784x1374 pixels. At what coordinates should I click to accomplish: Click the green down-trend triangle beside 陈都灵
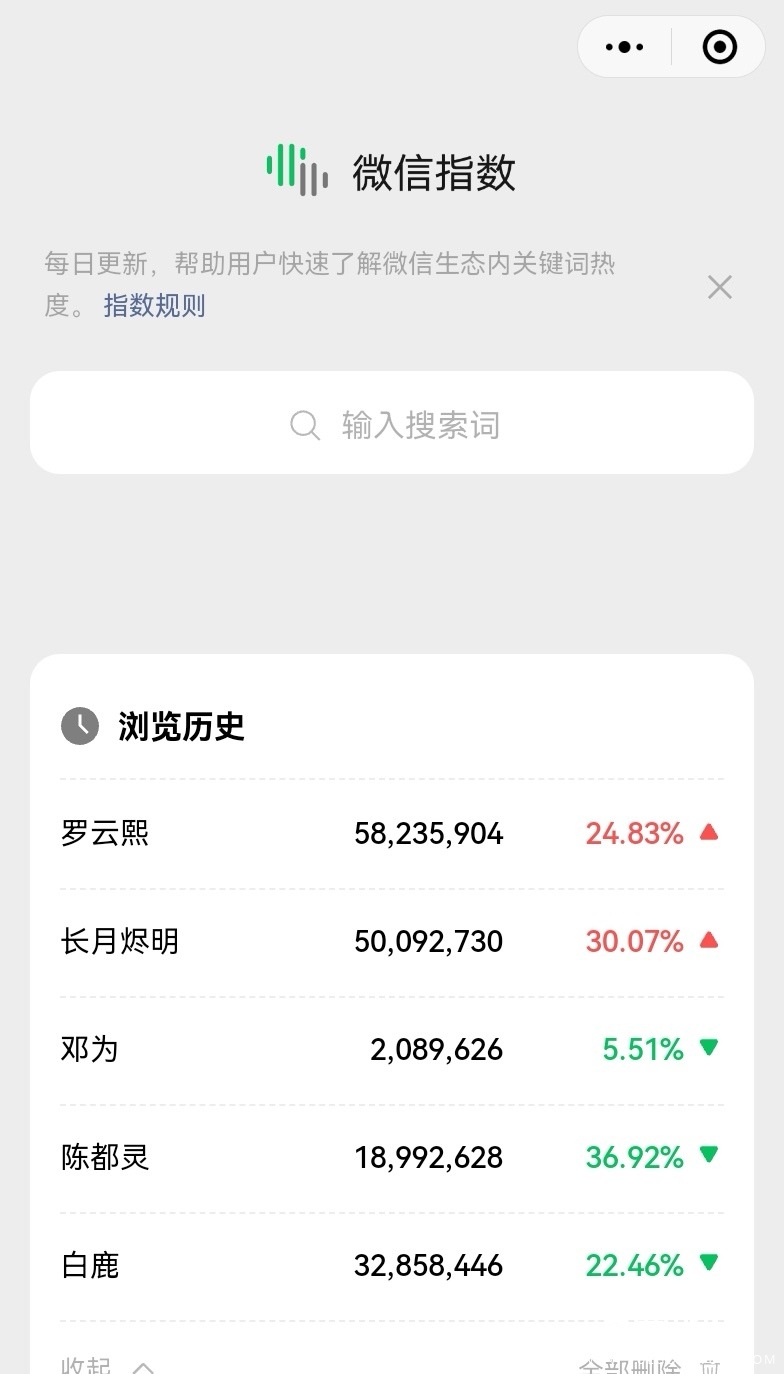(x=709, y=1156)
